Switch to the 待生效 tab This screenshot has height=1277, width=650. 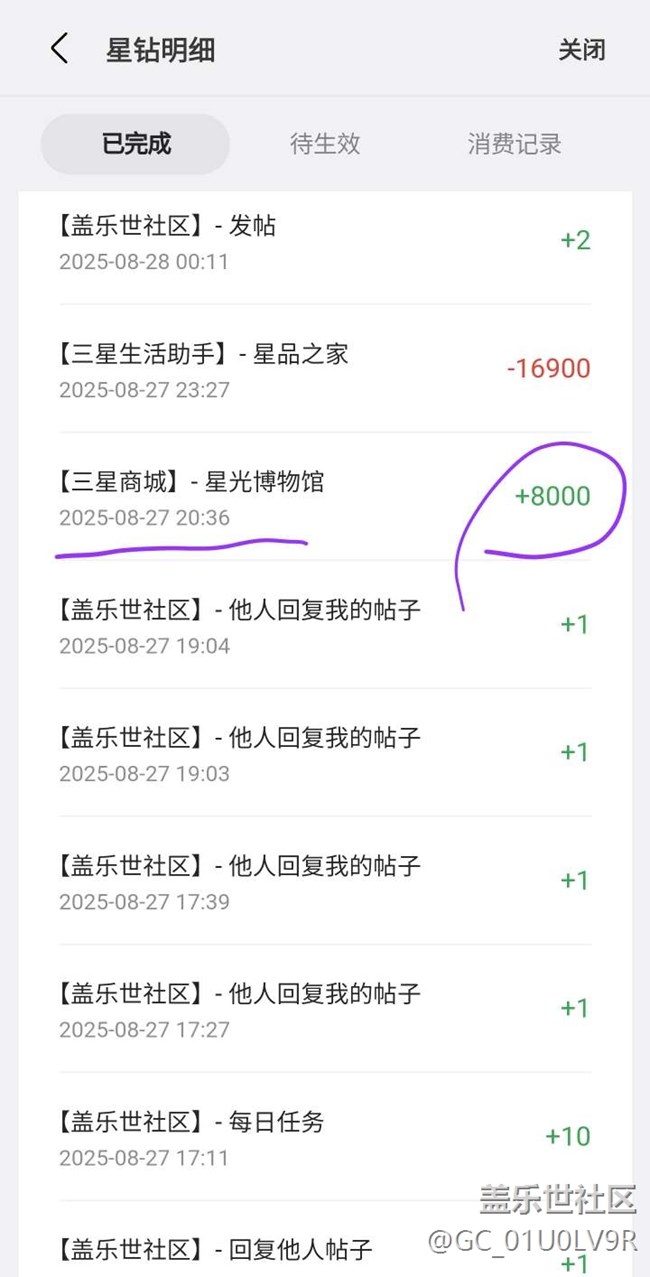[325, 144]
